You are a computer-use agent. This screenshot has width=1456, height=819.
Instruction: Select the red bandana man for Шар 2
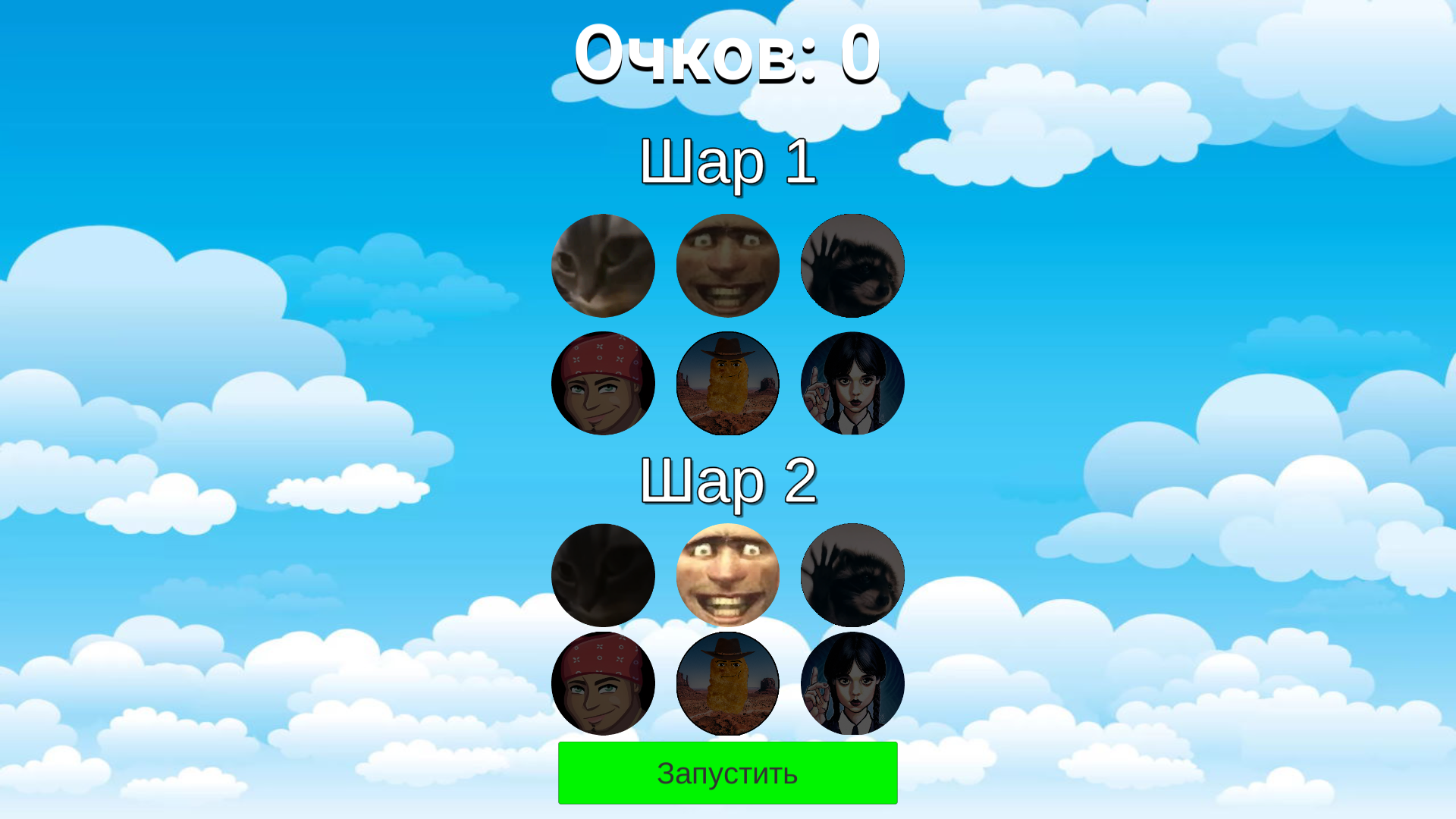click(x=603, y=683)
